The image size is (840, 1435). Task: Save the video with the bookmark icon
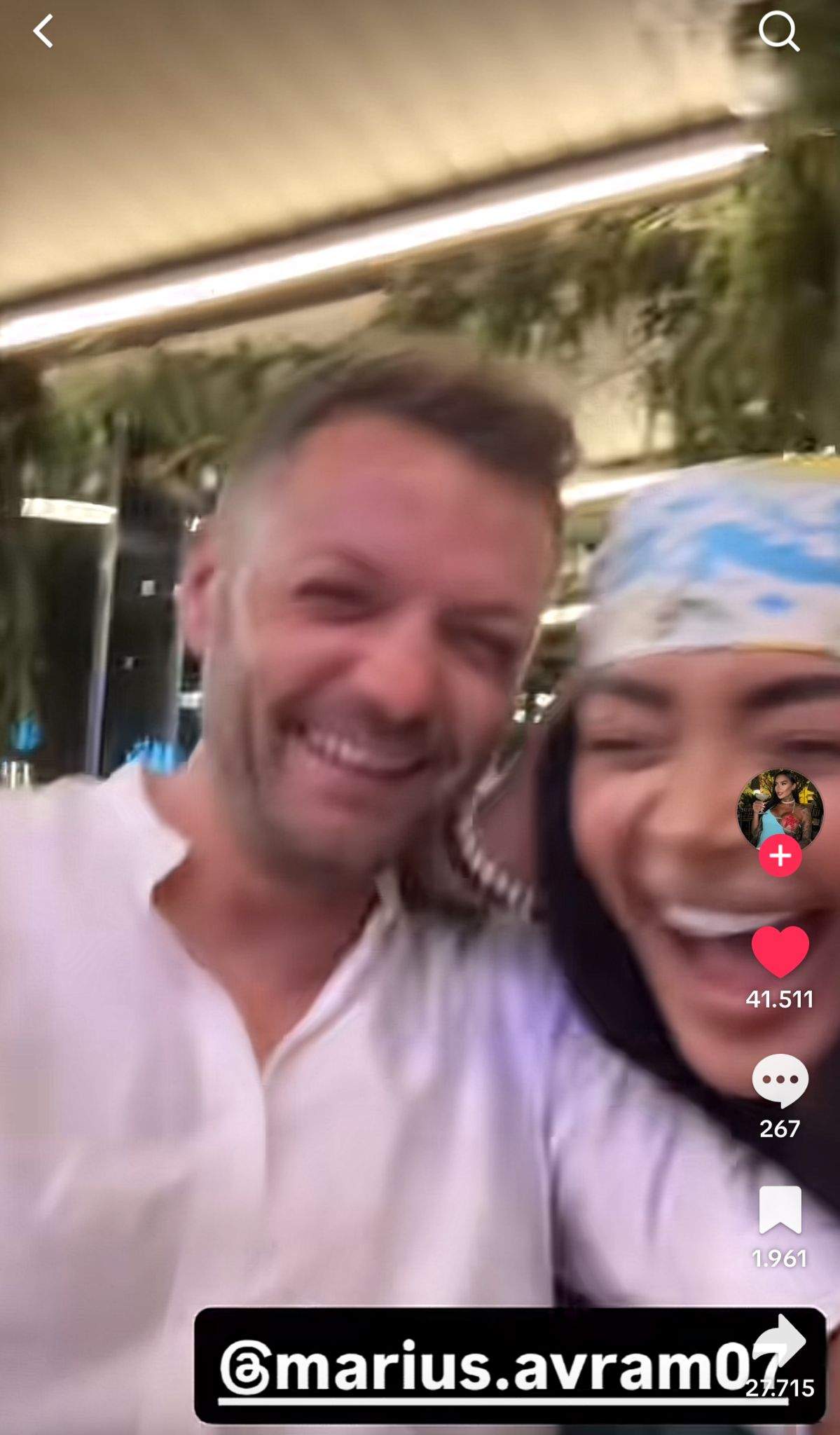pyautogui.click(x=780, y=1210)
